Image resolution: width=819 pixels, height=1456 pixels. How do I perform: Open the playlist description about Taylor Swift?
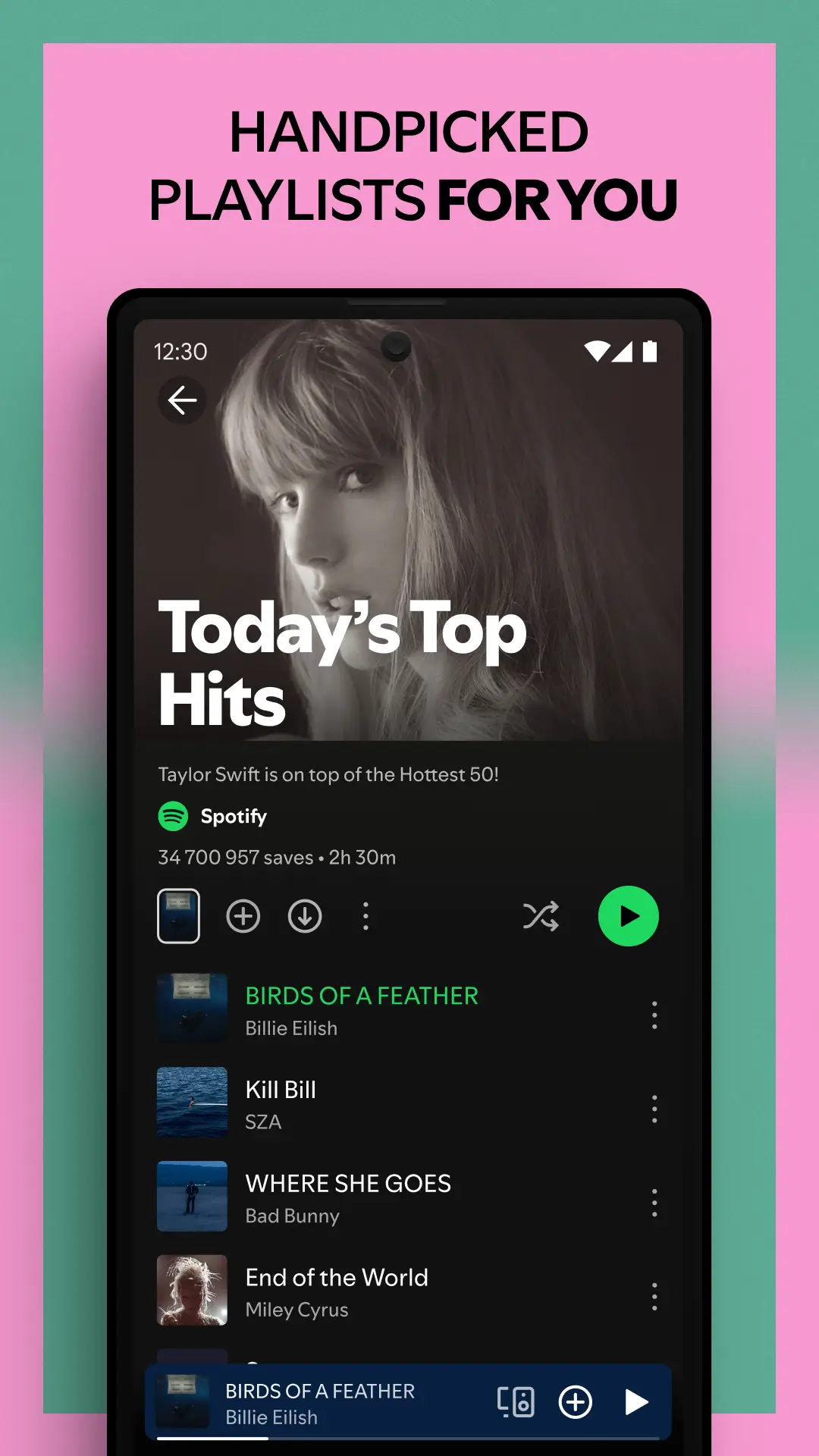point(328,774)
